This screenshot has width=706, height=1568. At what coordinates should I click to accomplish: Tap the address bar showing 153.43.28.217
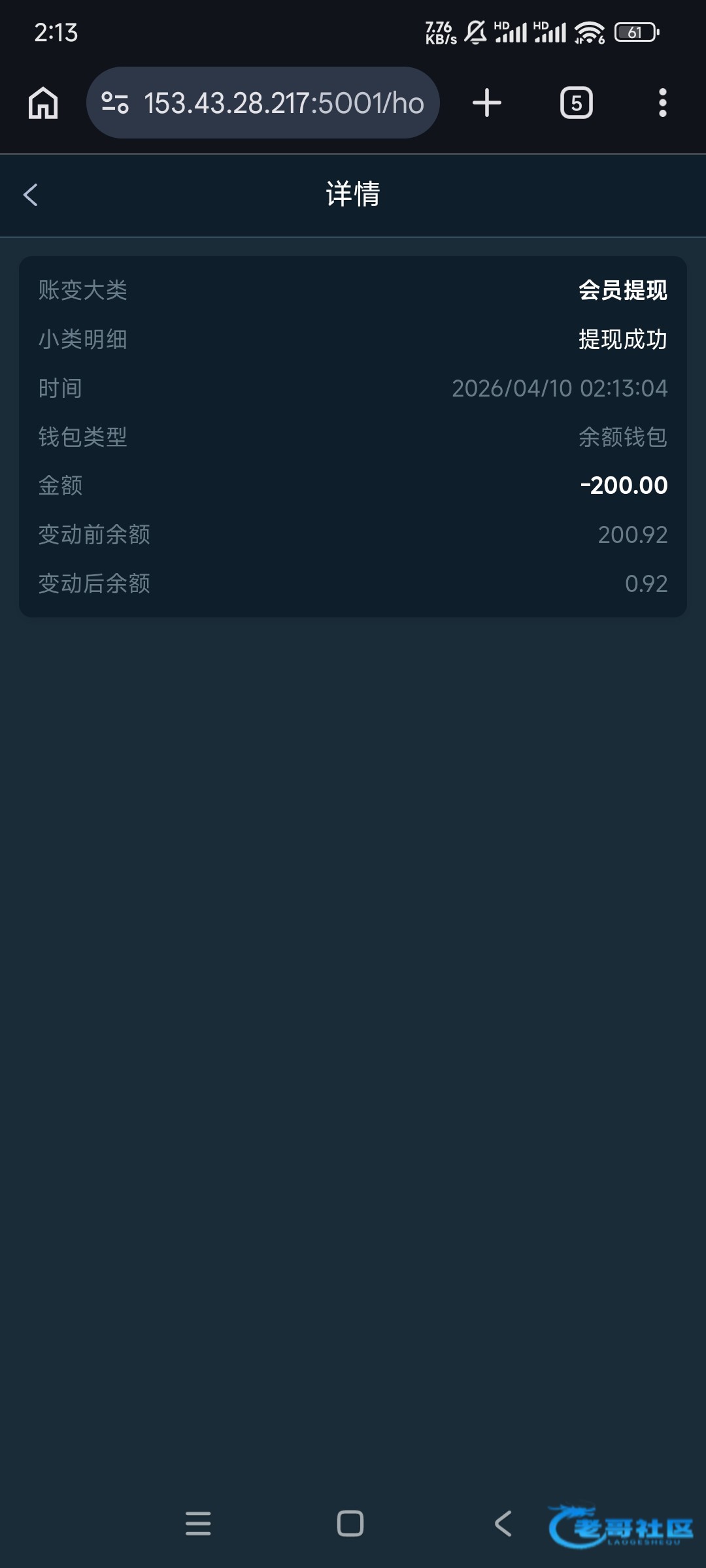(284, 103)
